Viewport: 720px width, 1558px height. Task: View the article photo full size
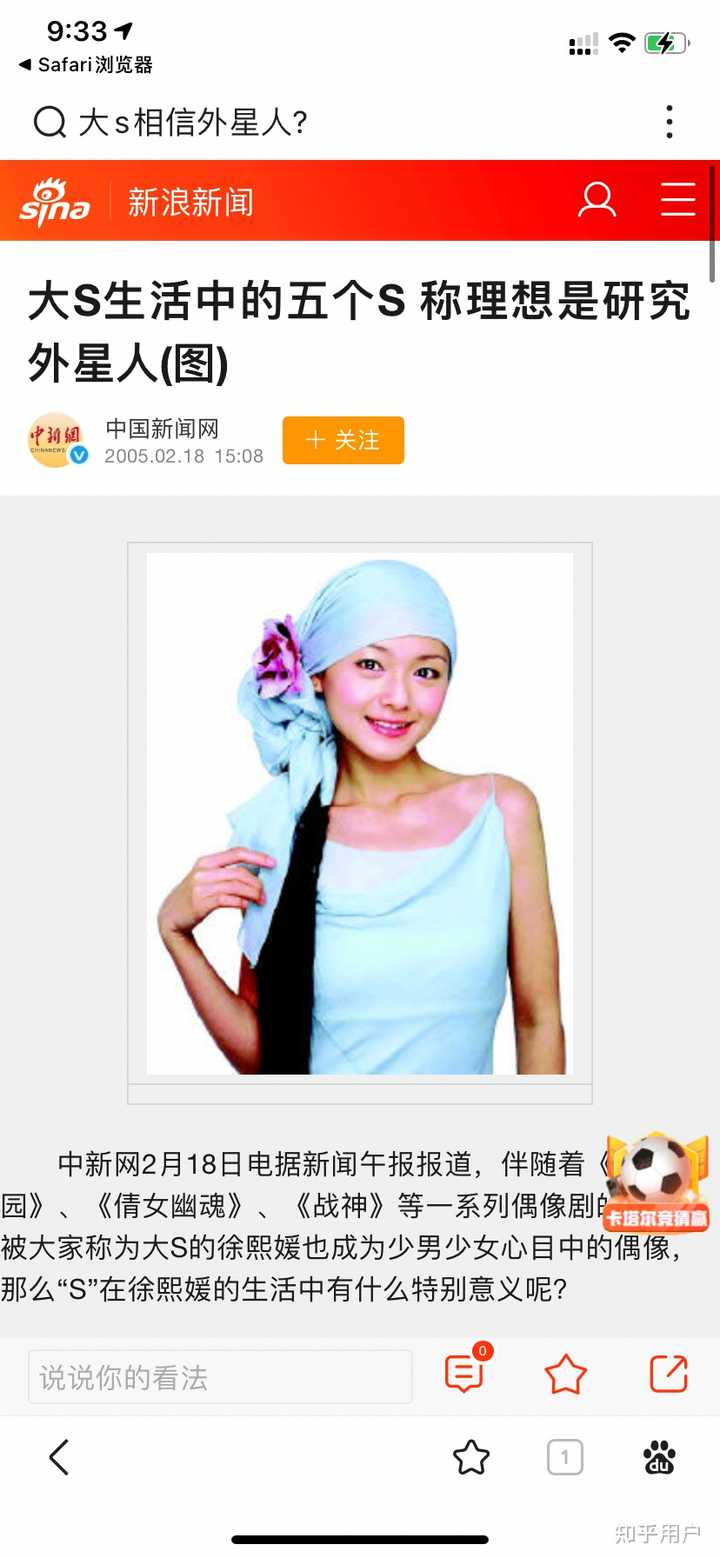click(x=360, y=813)
